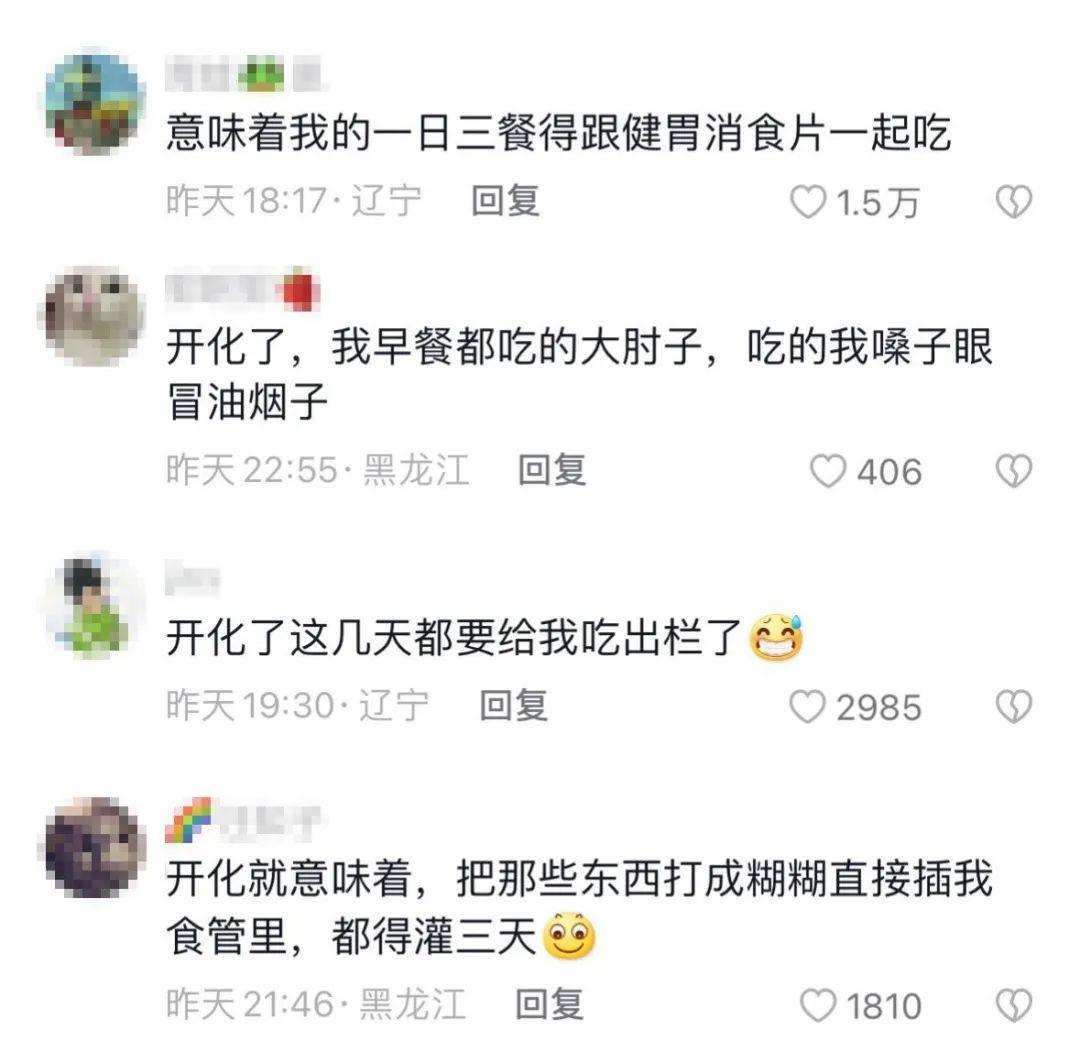View profile picture of the 大肘子 commenter
Viewport: 1080px width, 1052px height.
96,317
